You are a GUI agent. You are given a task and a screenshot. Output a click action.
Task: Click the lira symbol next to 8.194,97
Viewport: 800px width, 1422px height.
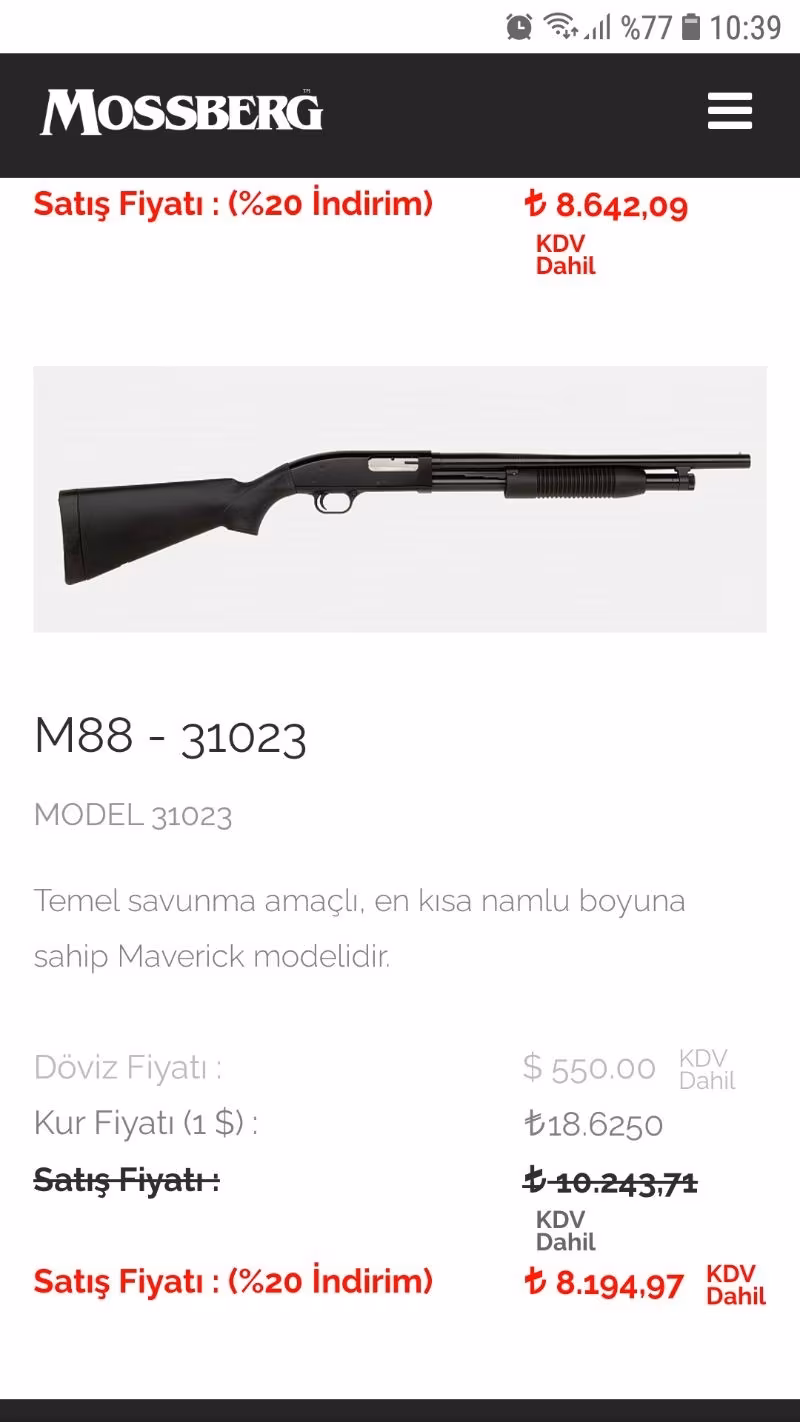[536, 1281]
